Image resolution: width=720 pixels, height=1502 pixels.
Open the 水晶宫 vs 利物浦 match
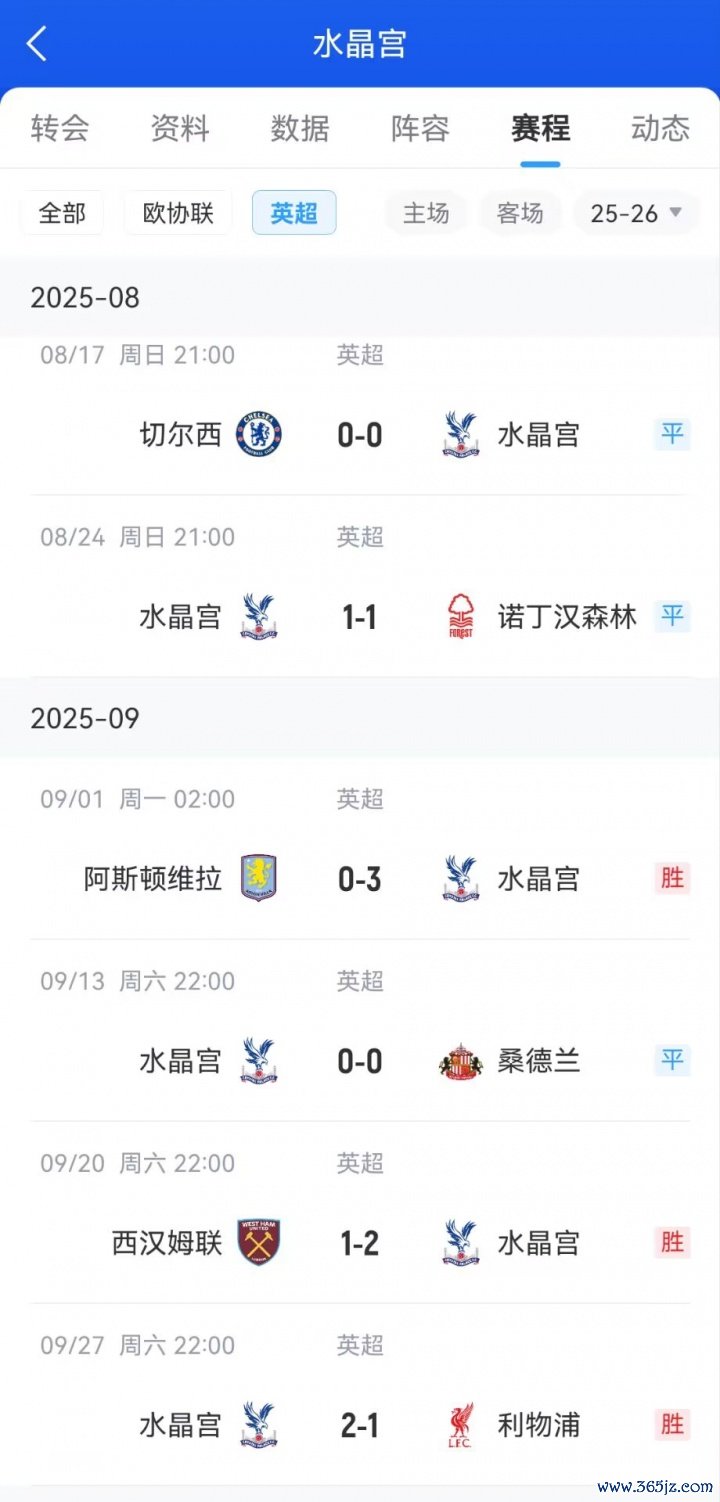click(360, 1425)
